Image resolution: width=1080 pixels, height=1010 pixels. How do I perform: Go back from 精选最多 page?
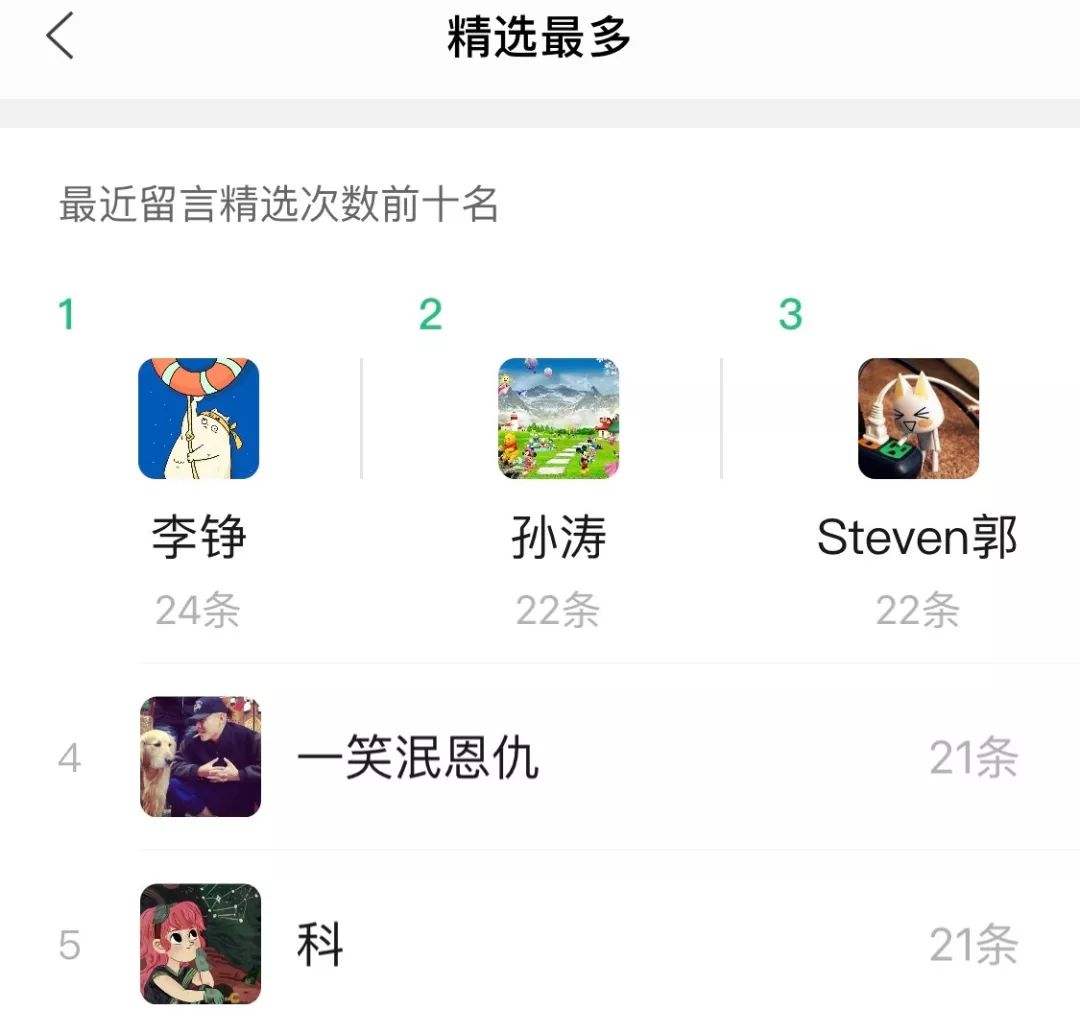(60, 38)
